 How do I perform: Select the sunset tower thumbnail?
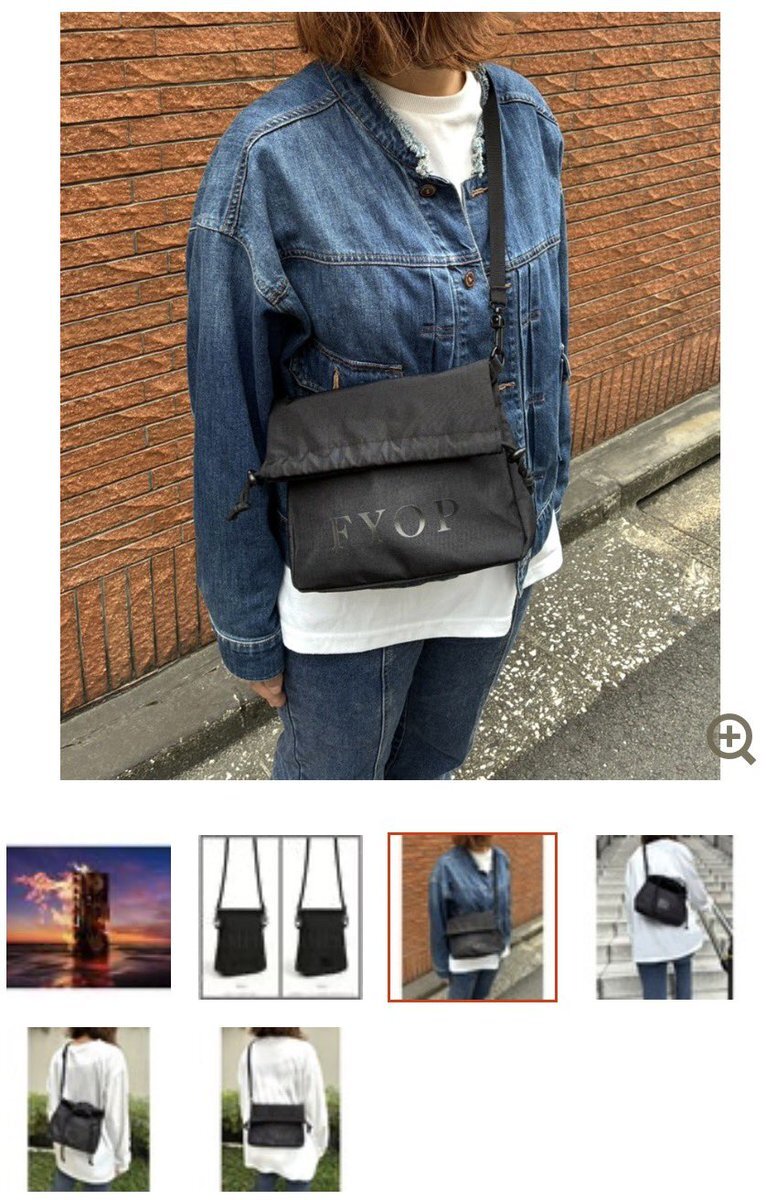tap(88, 917)
